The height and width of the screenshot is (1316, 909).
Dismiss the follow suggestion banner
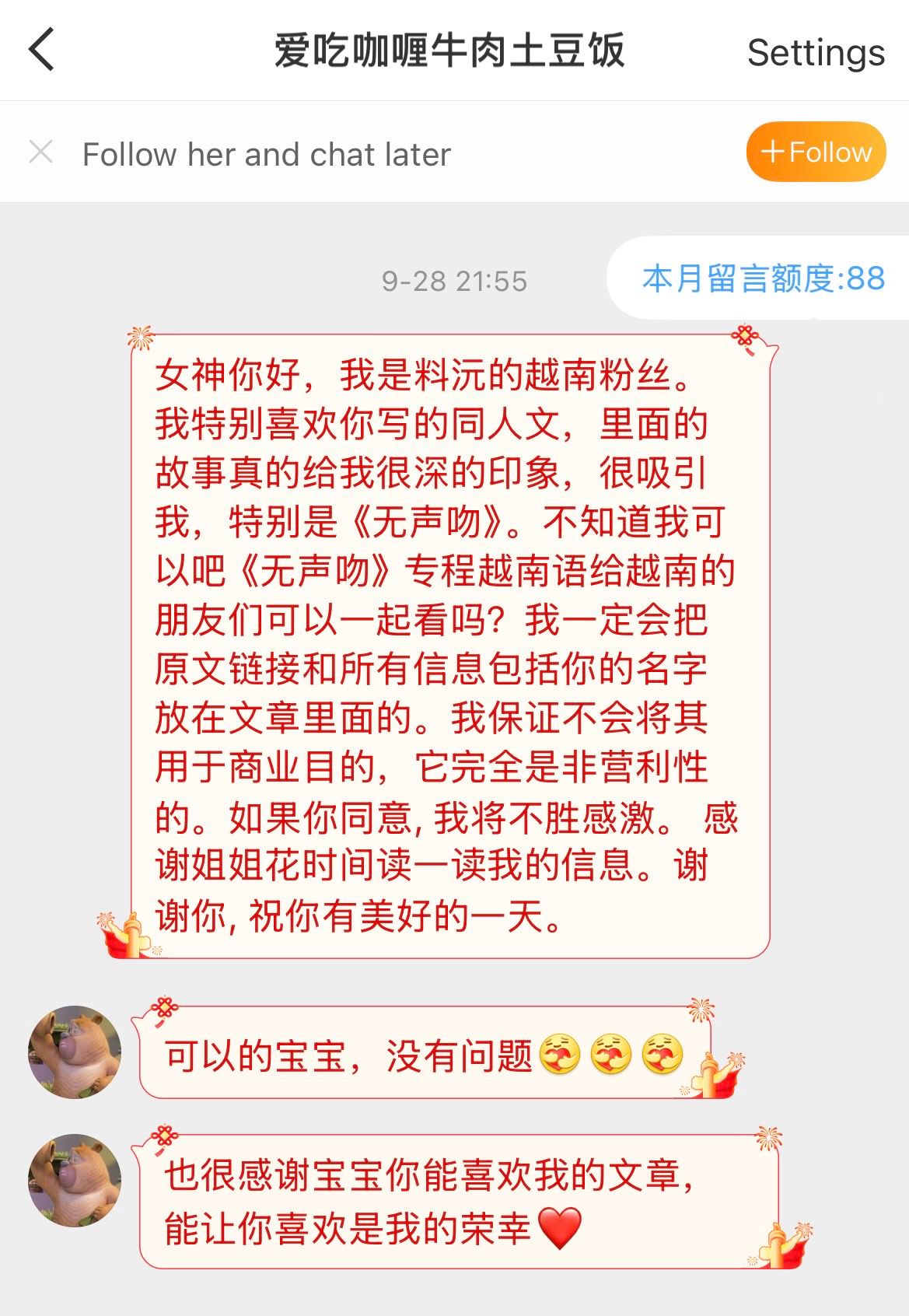pos(40,152)
